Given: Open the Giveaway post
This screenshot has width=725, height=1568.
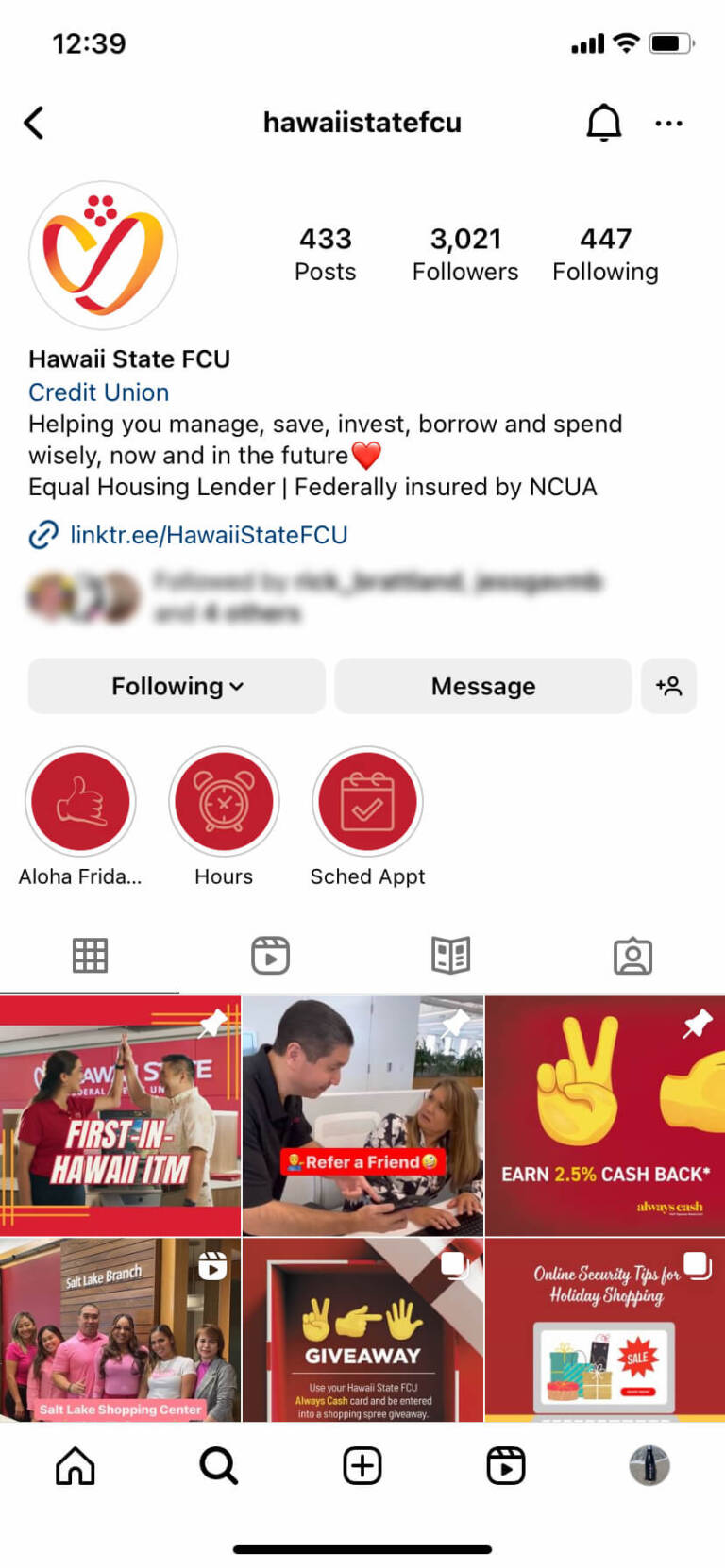Looking at the screenshot, I should 362,1330.
